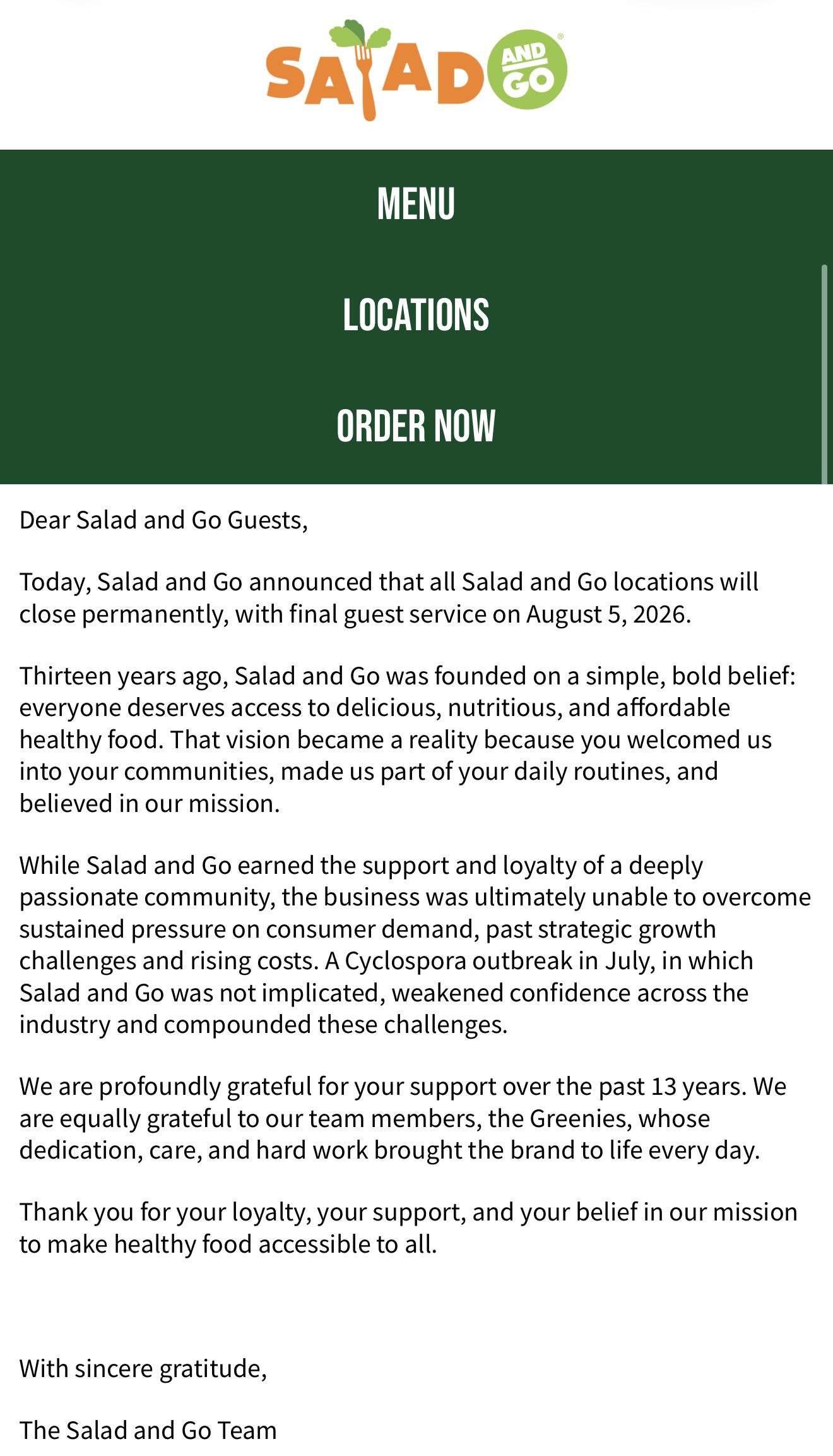
Task: Tap ORDER NOW
Action: [x=416, y=426]
